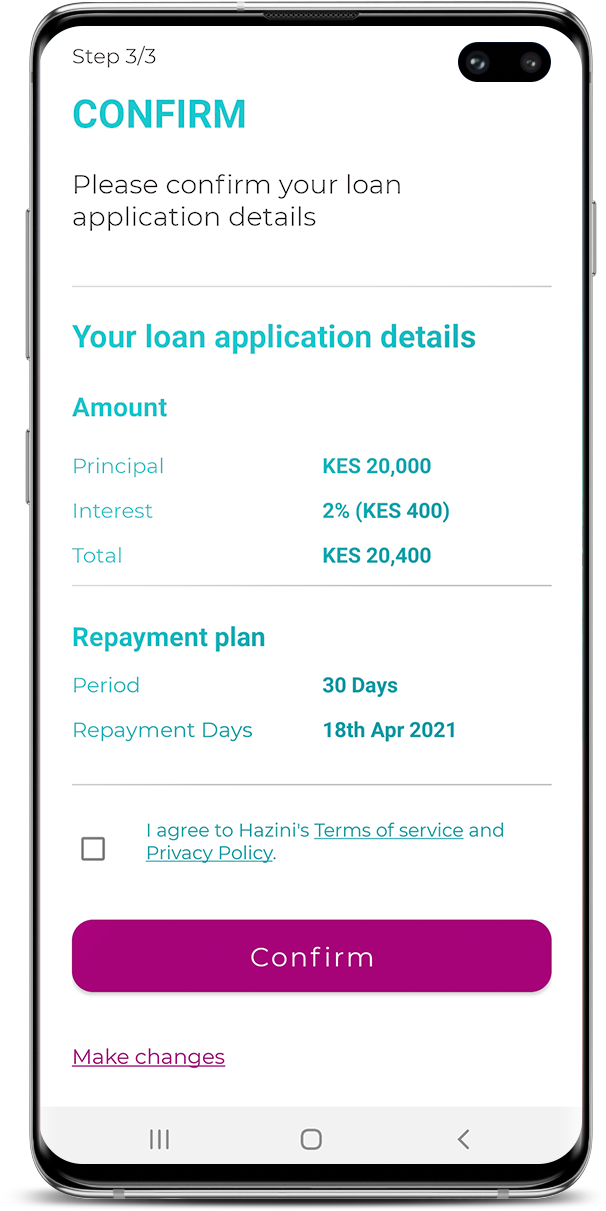
Task: Check the agreement checkbox for Hazini's terms
Action: point(93,849)
